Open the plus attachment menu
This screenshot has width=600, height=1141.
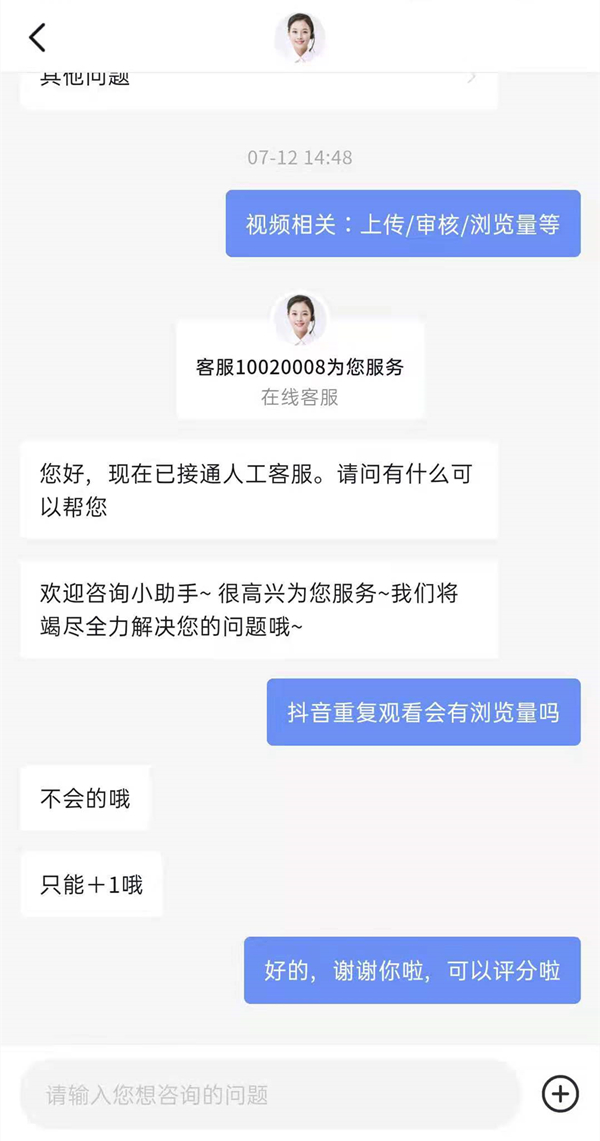tap(560, 1093)
